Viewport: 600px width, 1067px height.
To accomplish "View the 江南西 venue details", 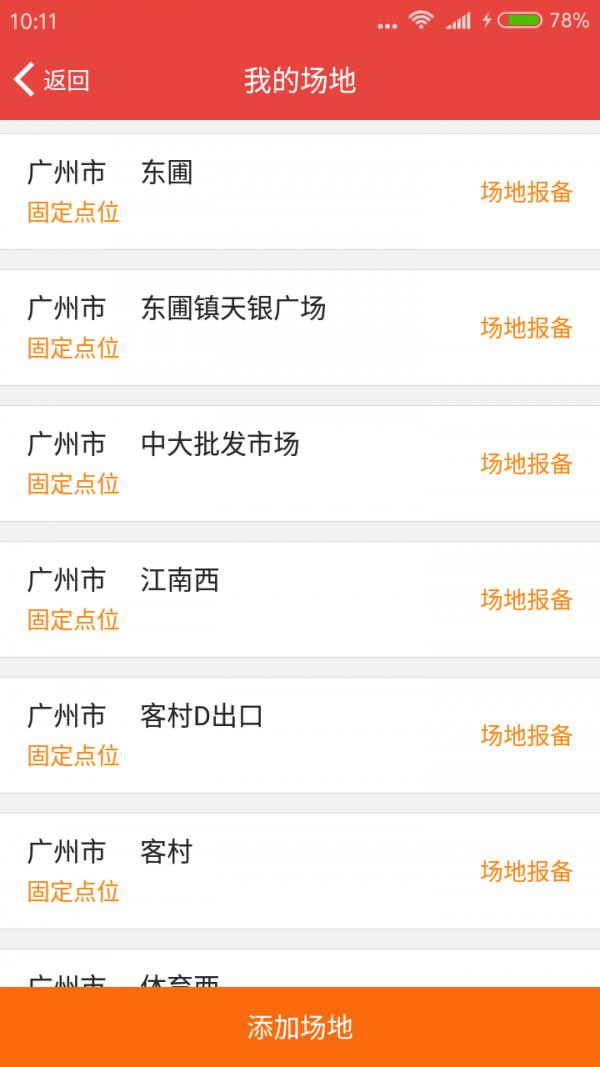I will 300,600.
